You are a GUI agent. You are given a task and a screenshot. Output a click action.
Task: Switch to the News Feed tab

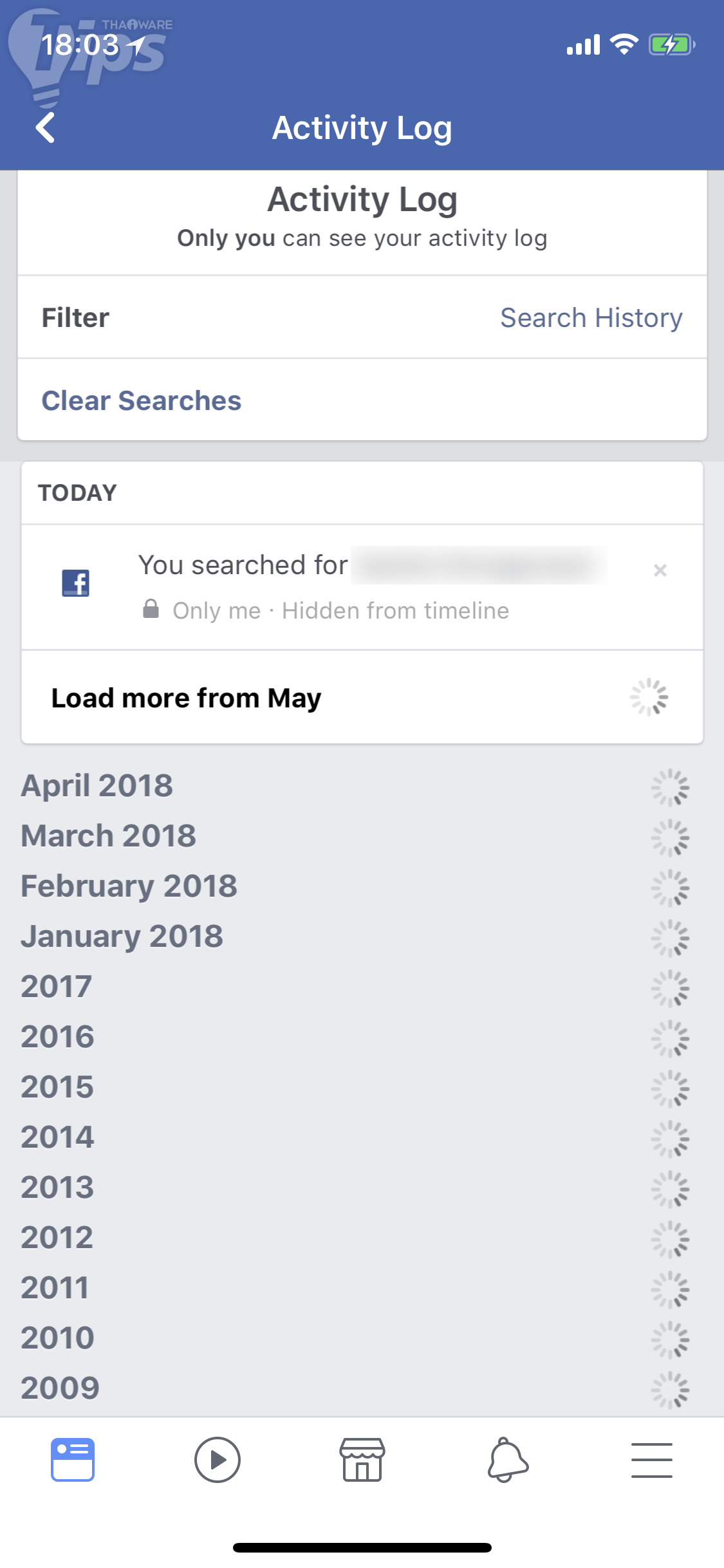coord(73,1459)
